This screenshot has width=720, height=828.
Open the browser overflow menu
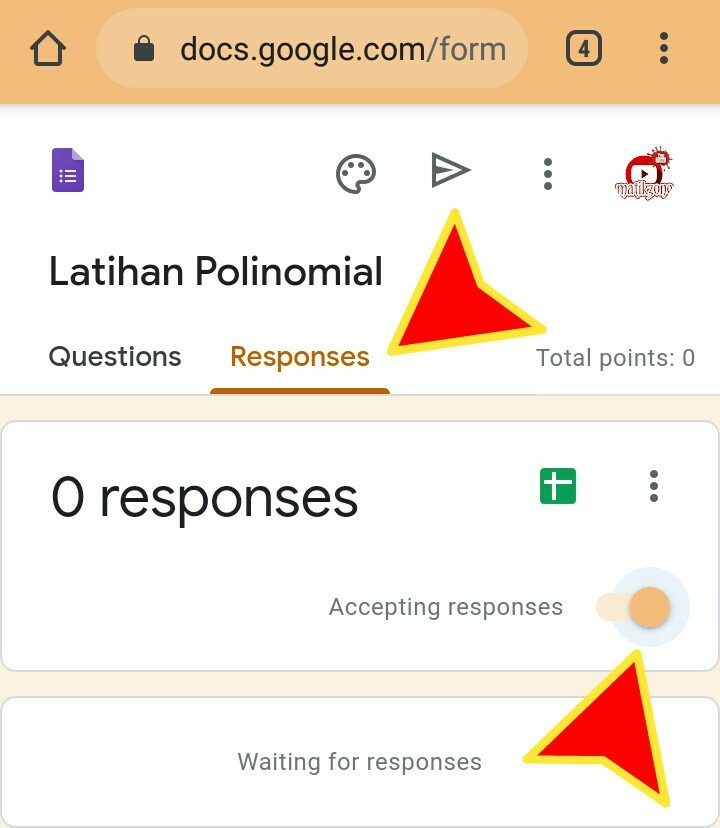point(663,48)
